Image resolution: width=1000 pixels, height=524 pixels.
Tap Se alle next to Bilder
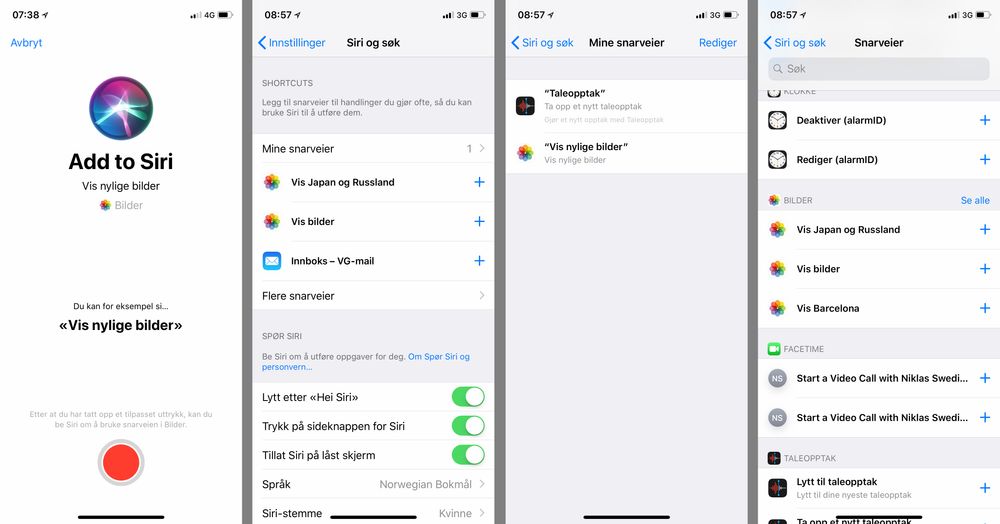(974, 201)
